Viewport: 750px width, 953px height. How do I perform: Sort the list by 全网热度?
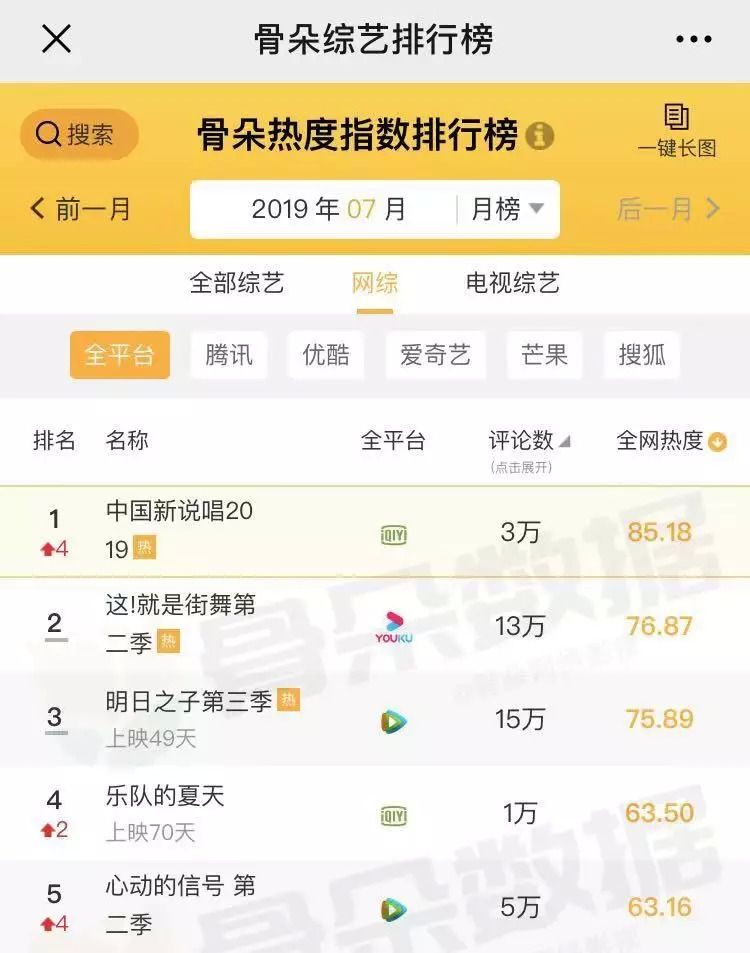point(671,441)
